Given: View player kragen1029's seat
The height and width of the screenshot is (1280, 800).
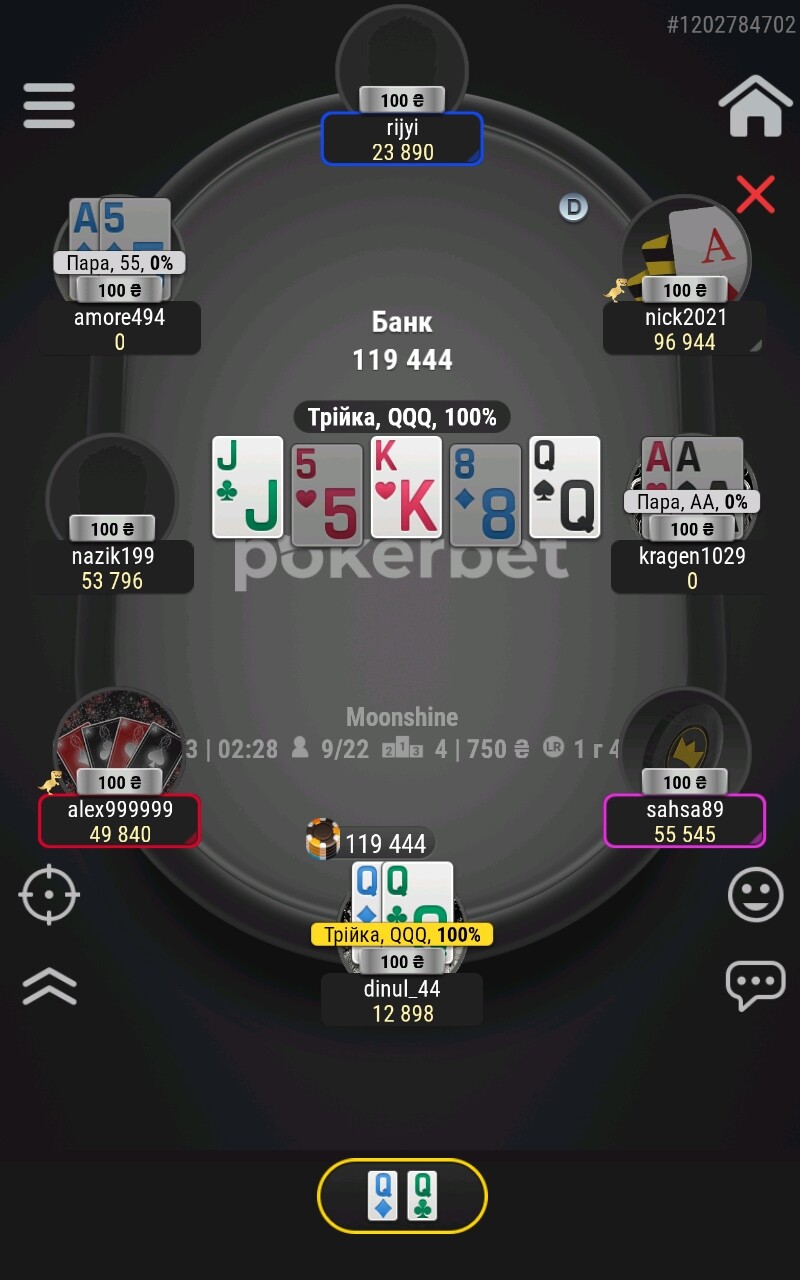Looking at the screenshot, I should tap(691, 566).
